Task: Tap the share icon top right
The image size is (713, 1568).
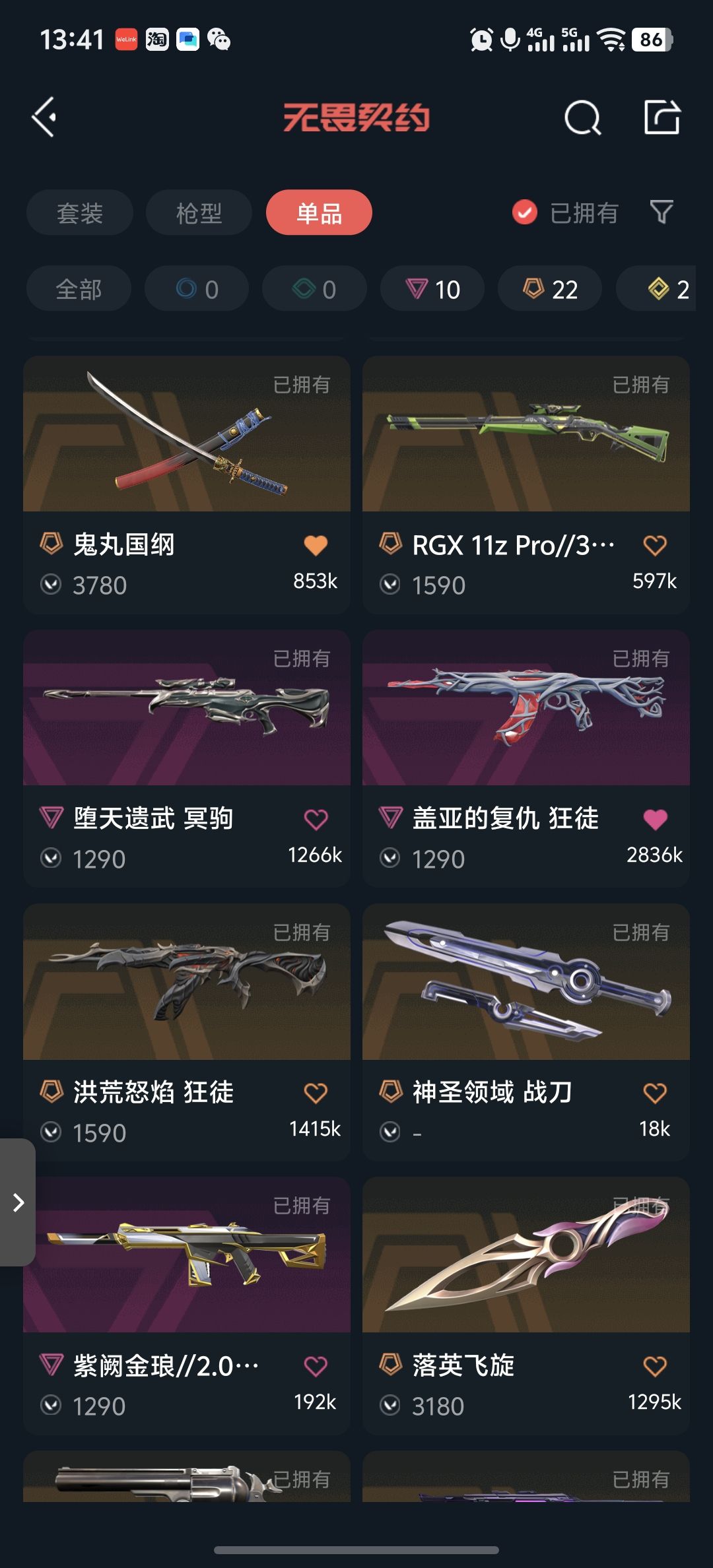Action: [663, 119]
